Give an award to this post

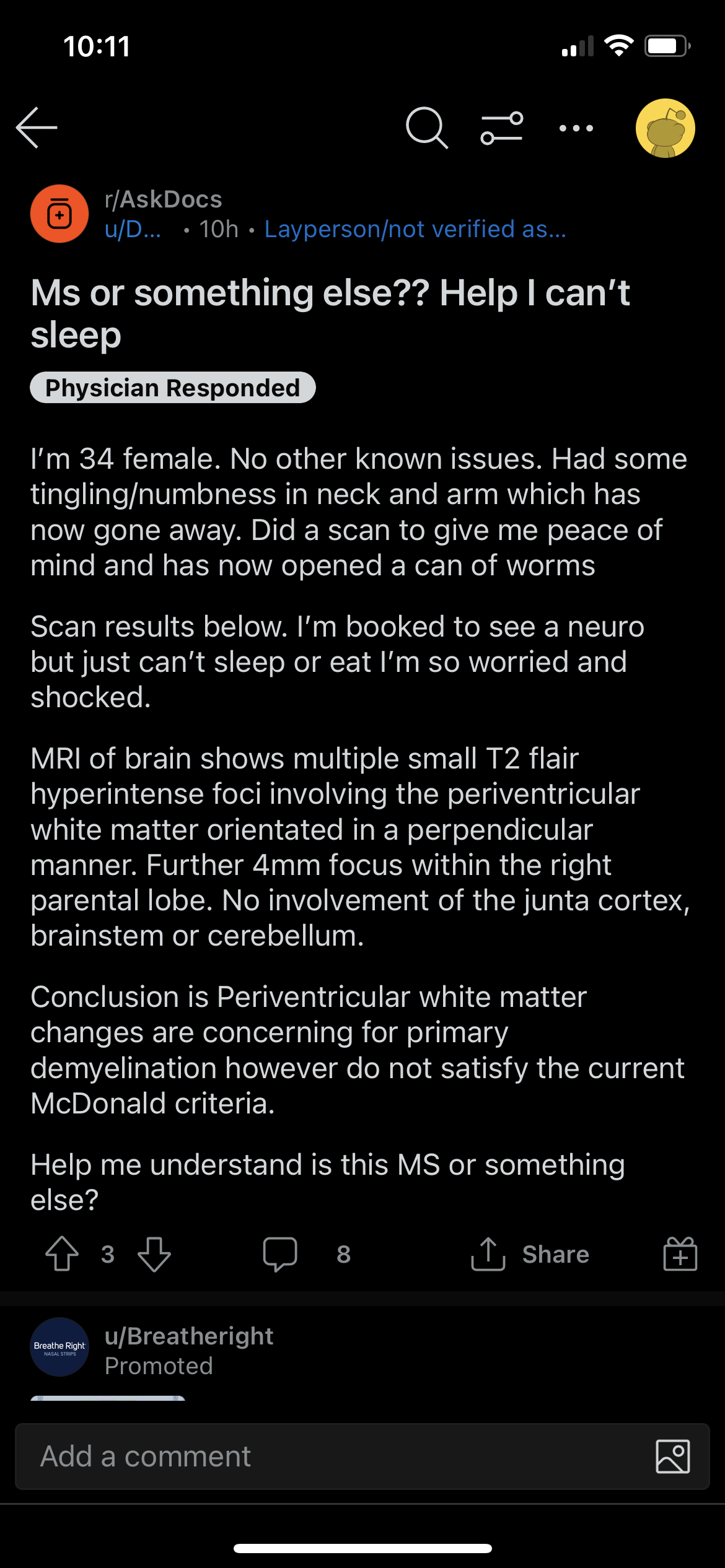click(680, 1254)
